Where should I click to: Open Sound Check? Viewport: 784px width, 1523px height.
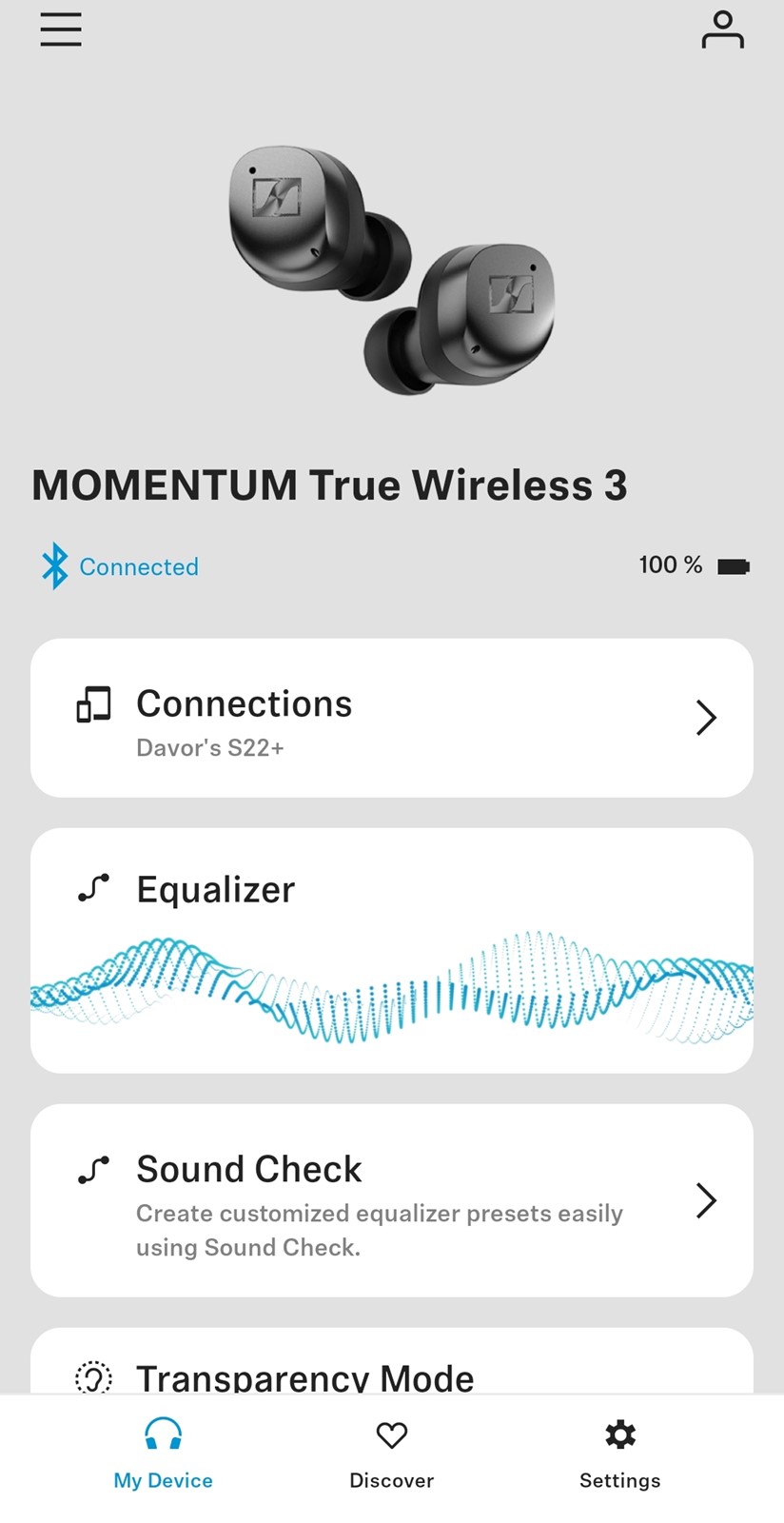[x=392, y=1200]
